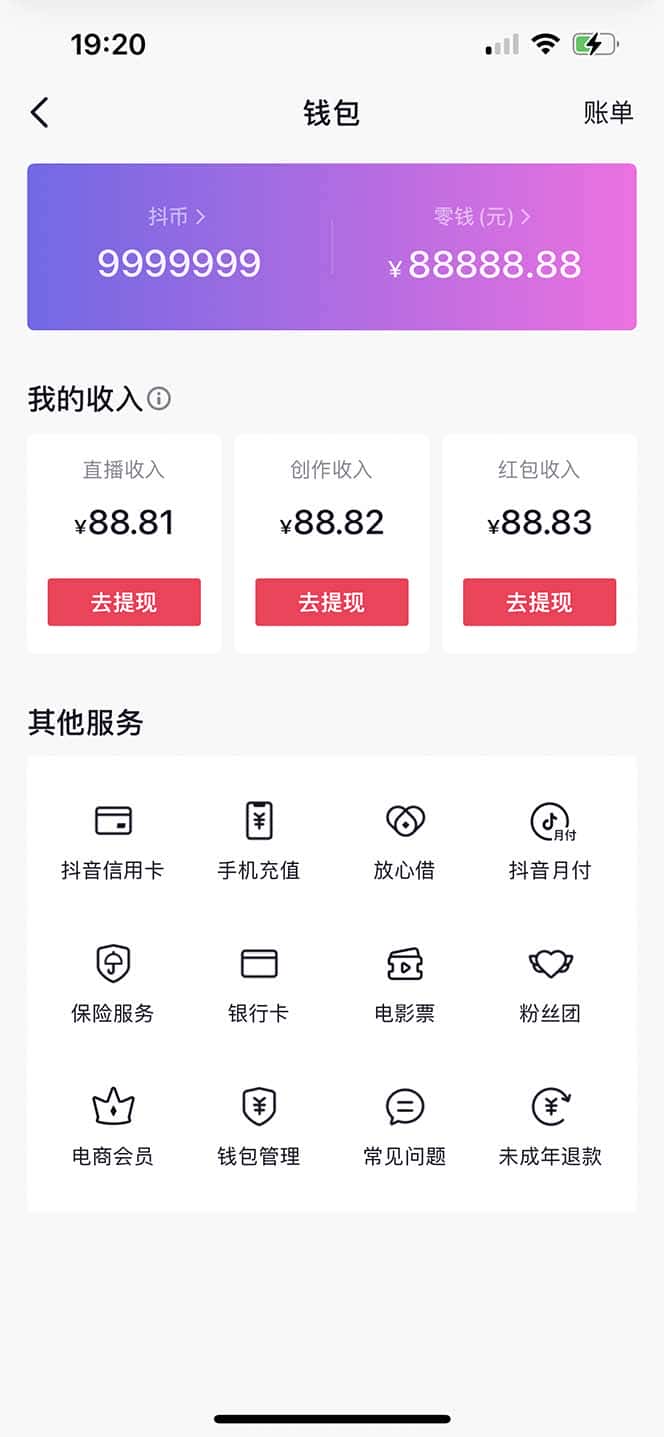Screen dimensions: 664x1437
Task: Manage 银行卡 bank cards
Action: (x=259, y=984)
